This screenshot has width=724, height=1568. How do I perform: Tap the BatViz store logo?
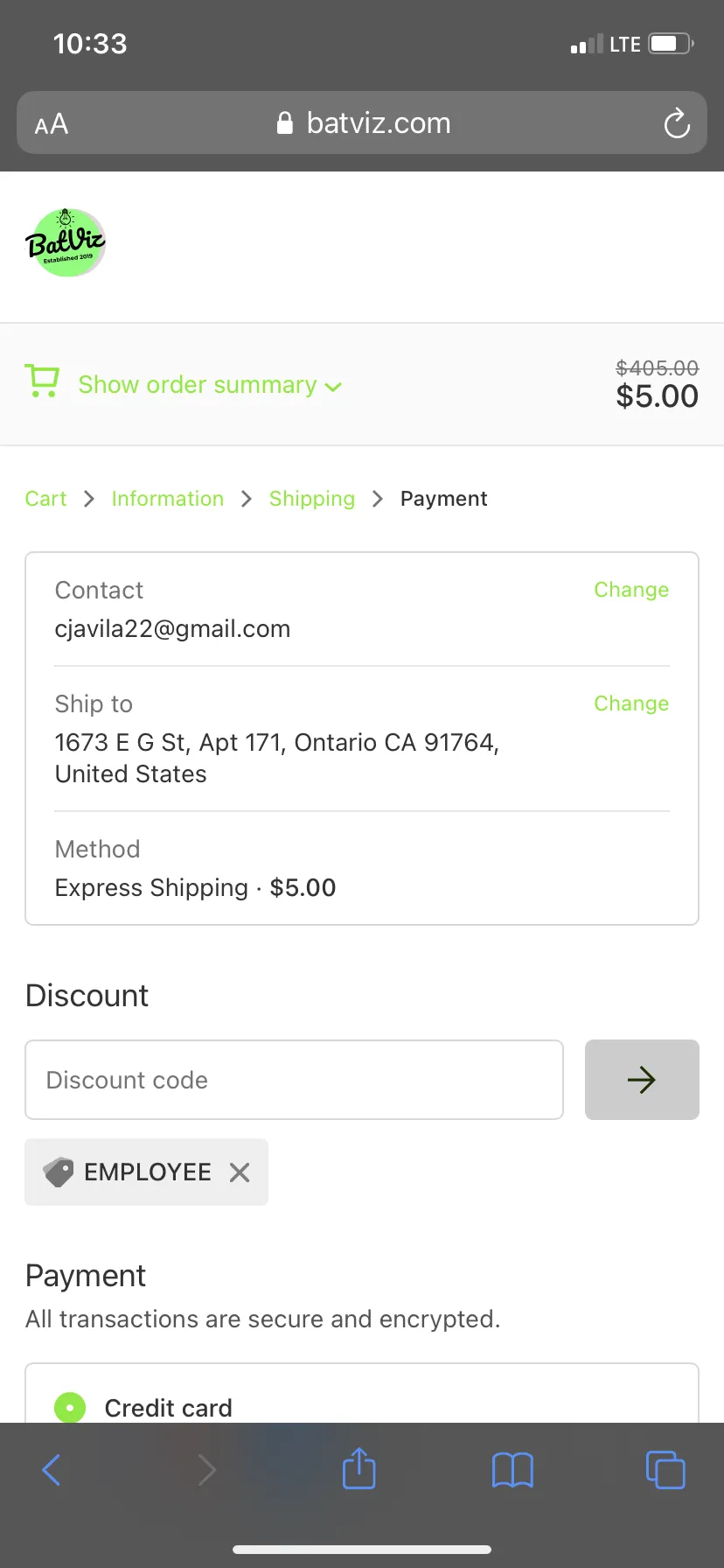66,243
